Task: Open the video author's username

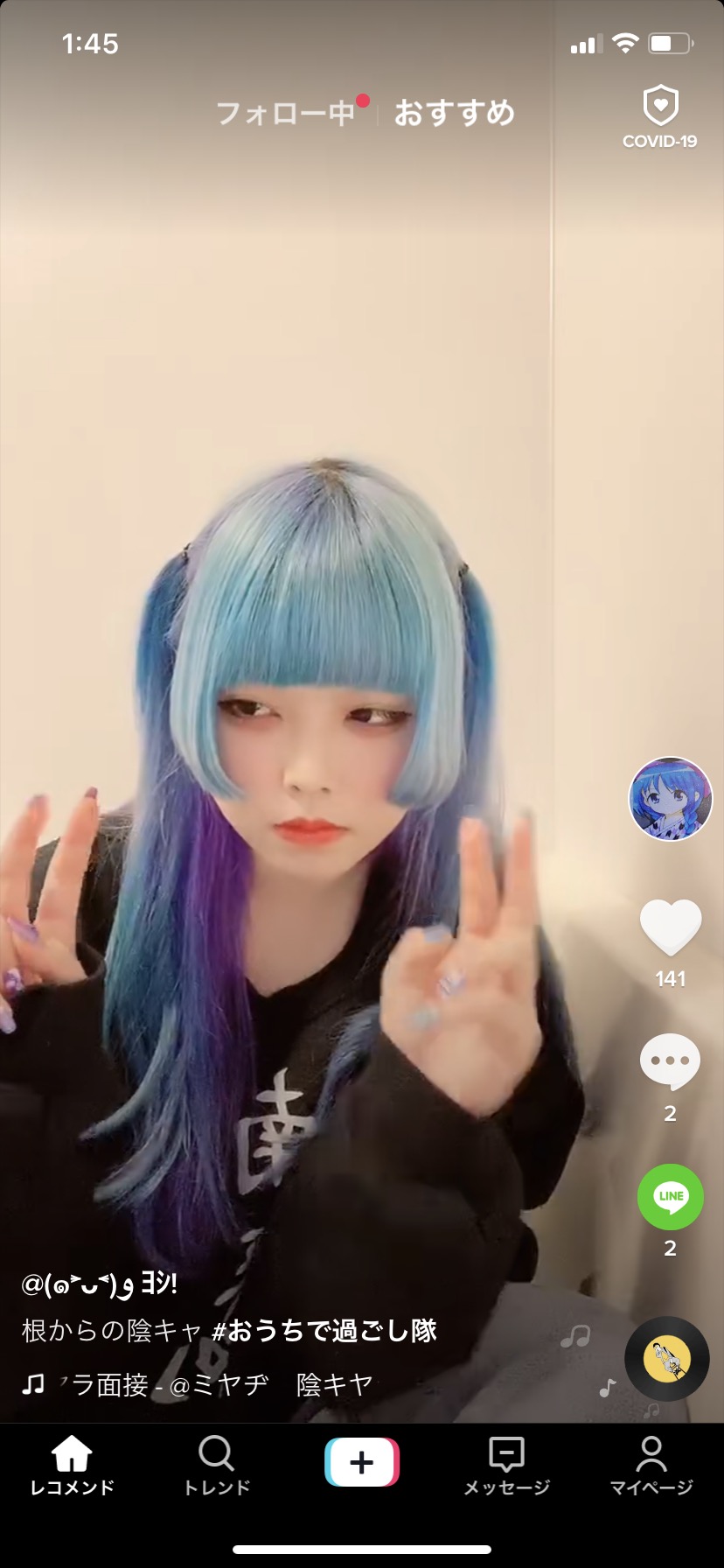Action: tap(99, 1284)
